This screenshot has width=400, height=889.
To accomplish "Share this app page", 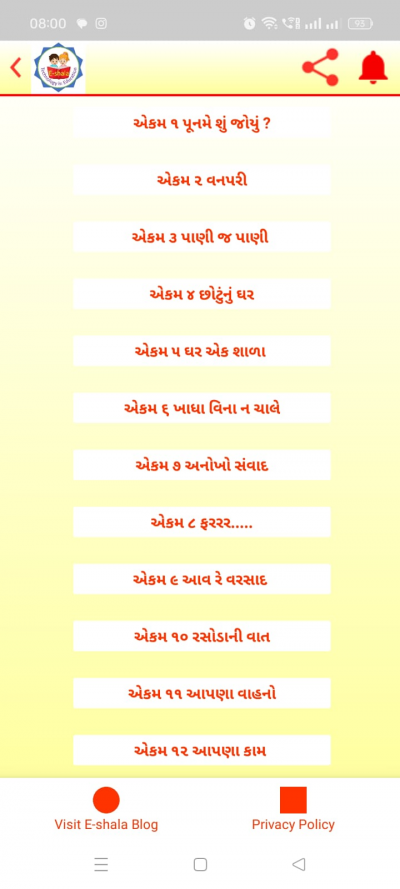I will click(320, 67).
